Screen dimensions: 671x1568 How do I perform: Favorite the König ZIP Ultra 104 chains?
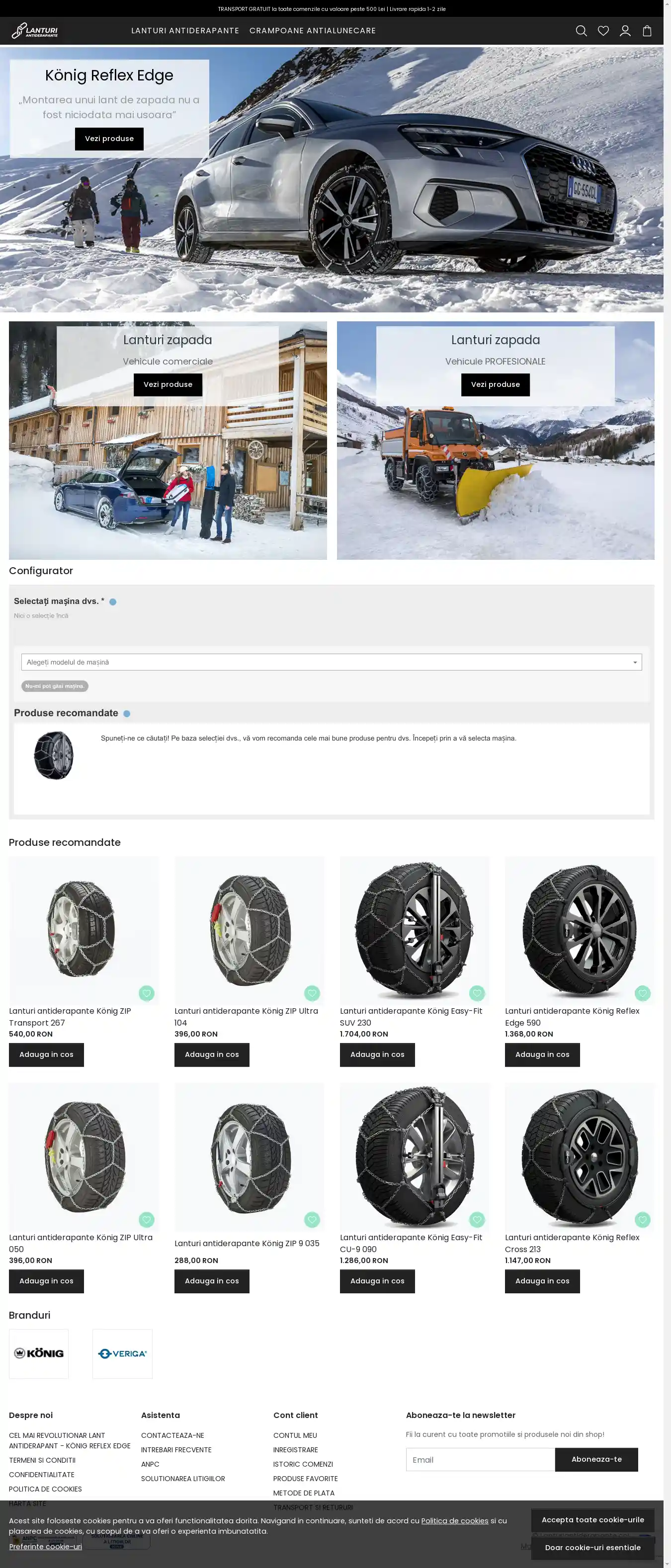[312, 993]
